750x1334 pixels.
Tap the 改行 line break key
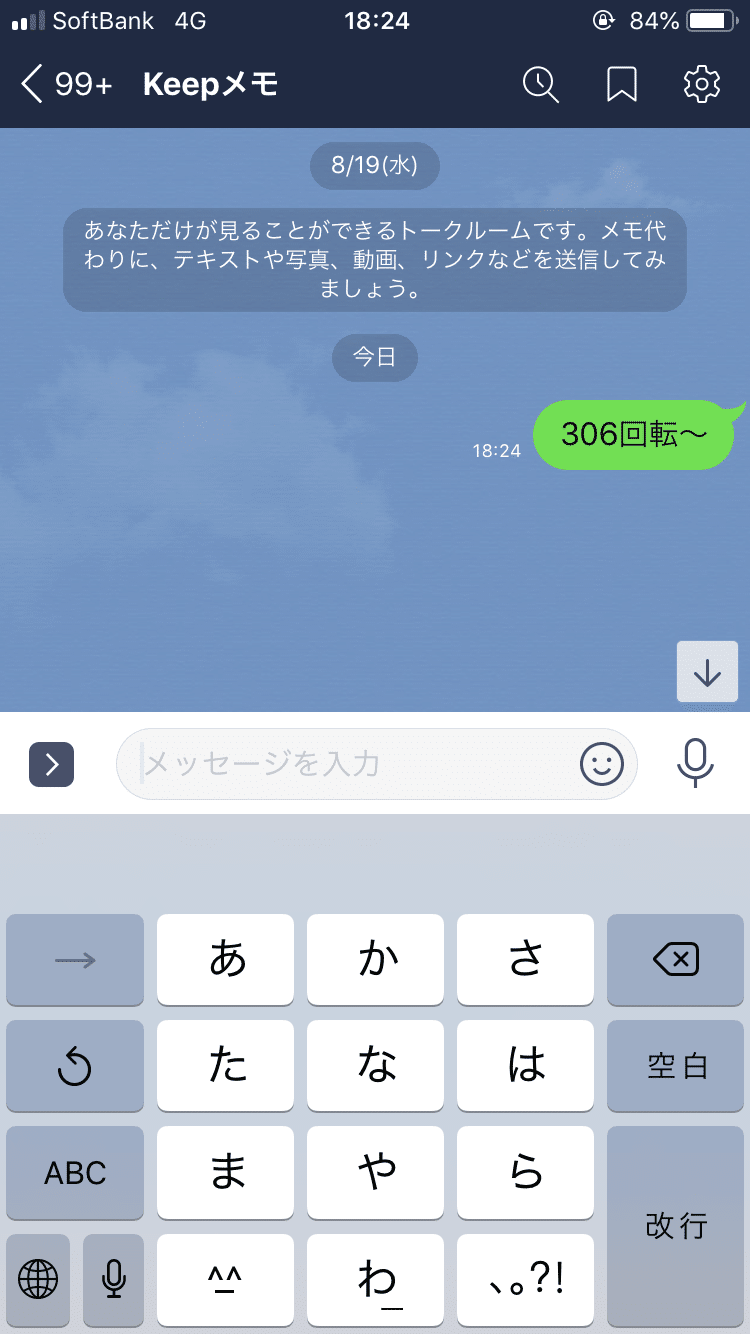pos(675,1227)
